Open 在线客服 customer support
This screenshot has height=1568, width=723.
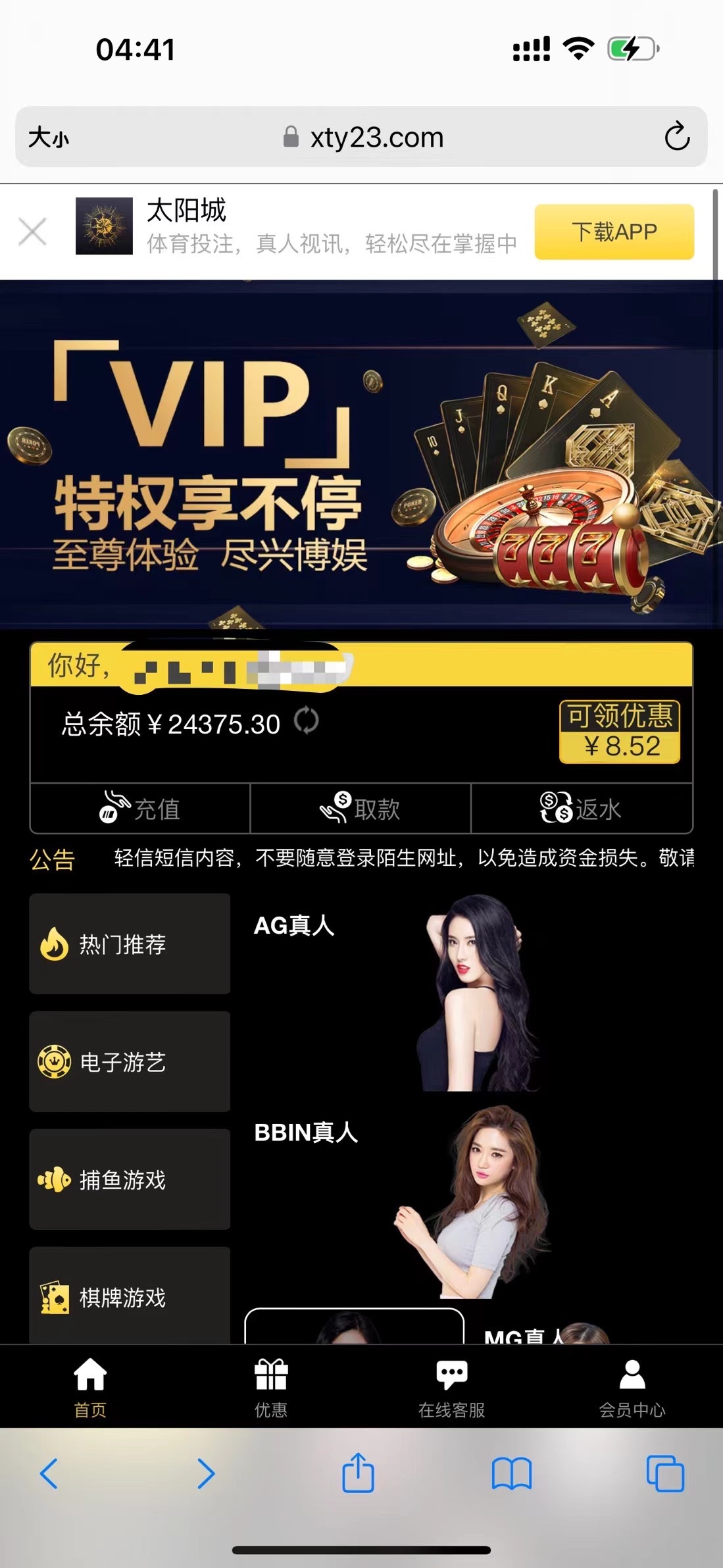tap(451, 1387)
